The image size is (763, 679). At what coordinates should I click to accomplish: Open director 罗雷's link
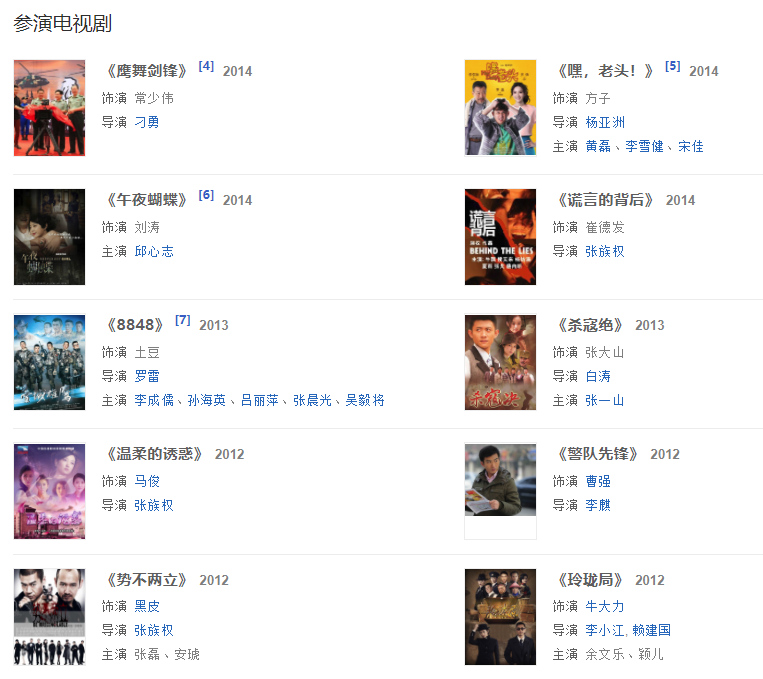tap(146, 376)
